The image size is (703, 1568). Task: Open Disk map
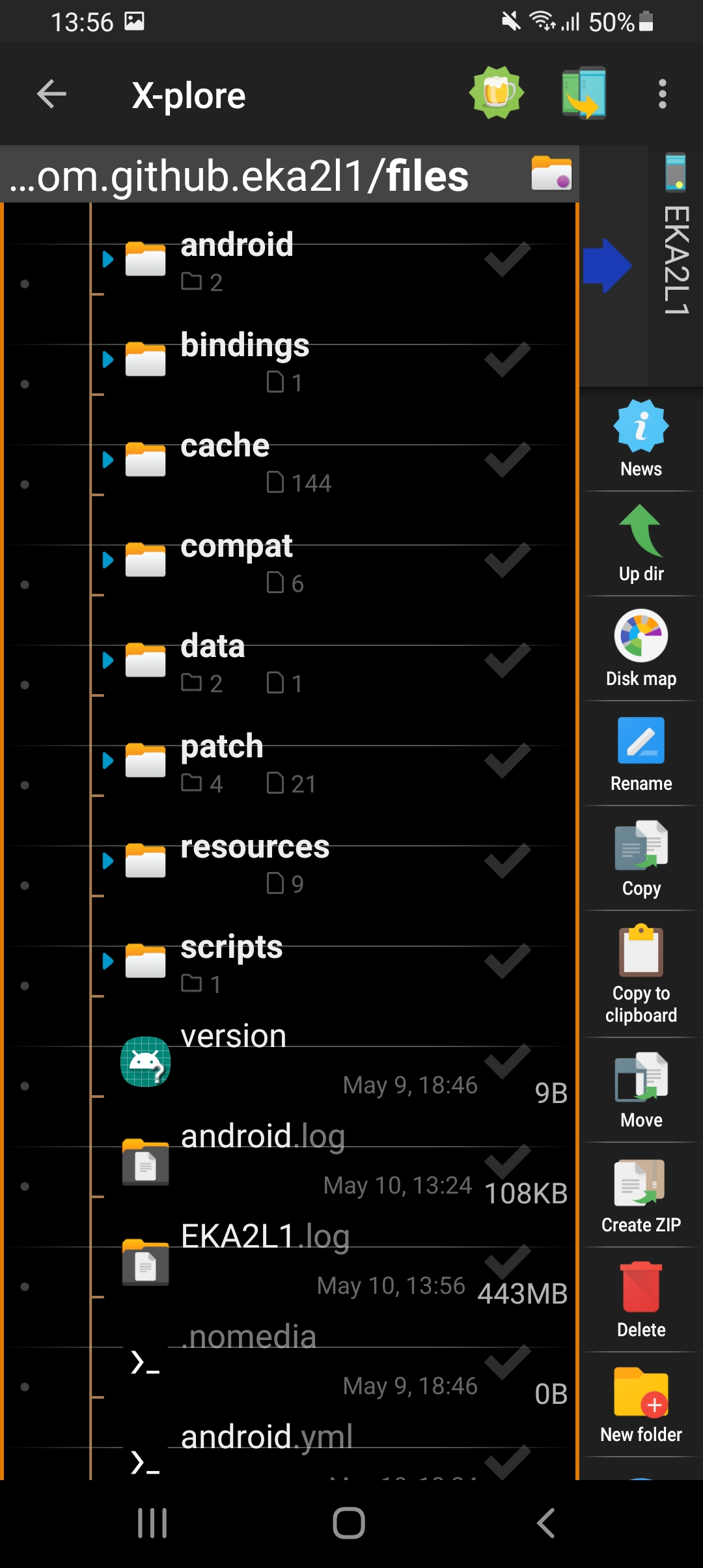641,649
